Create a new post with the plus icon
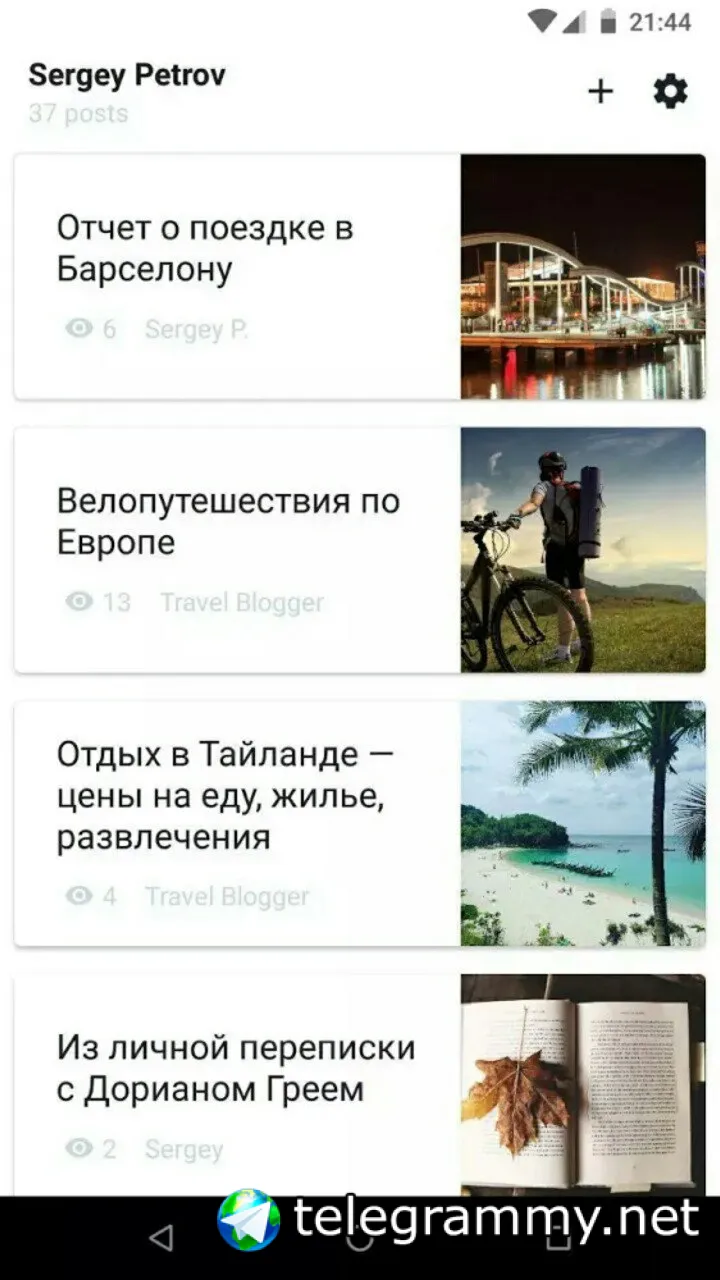Image resolution: width=720 pixels, height=1280 pixels. point(600,92)
